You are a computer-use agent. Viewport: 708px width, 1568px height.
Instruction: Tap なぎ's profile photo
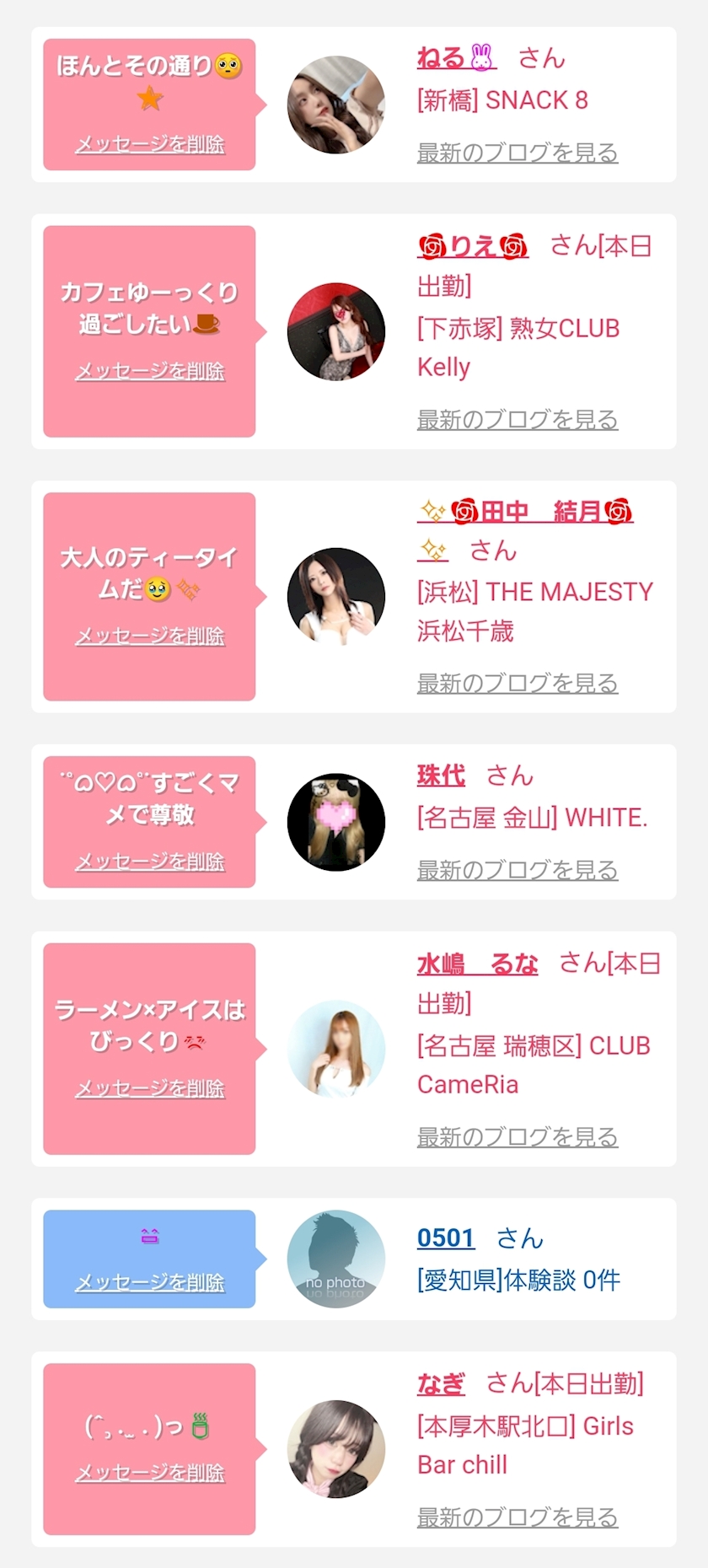click(x=336, y=1449)
